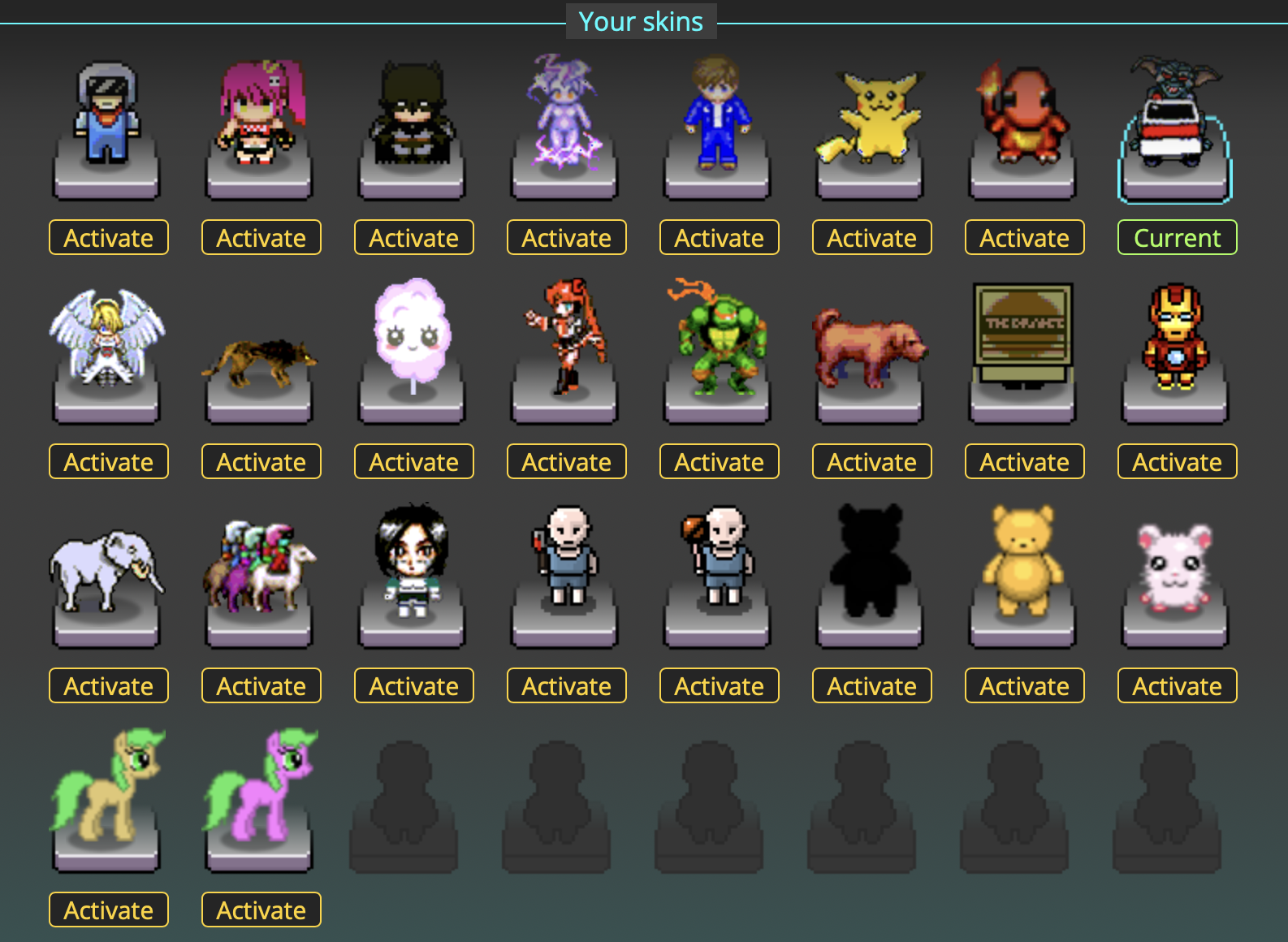Activate the pink pony skin
Viewport: 1288px width, 942px height.
pos(261,910)
